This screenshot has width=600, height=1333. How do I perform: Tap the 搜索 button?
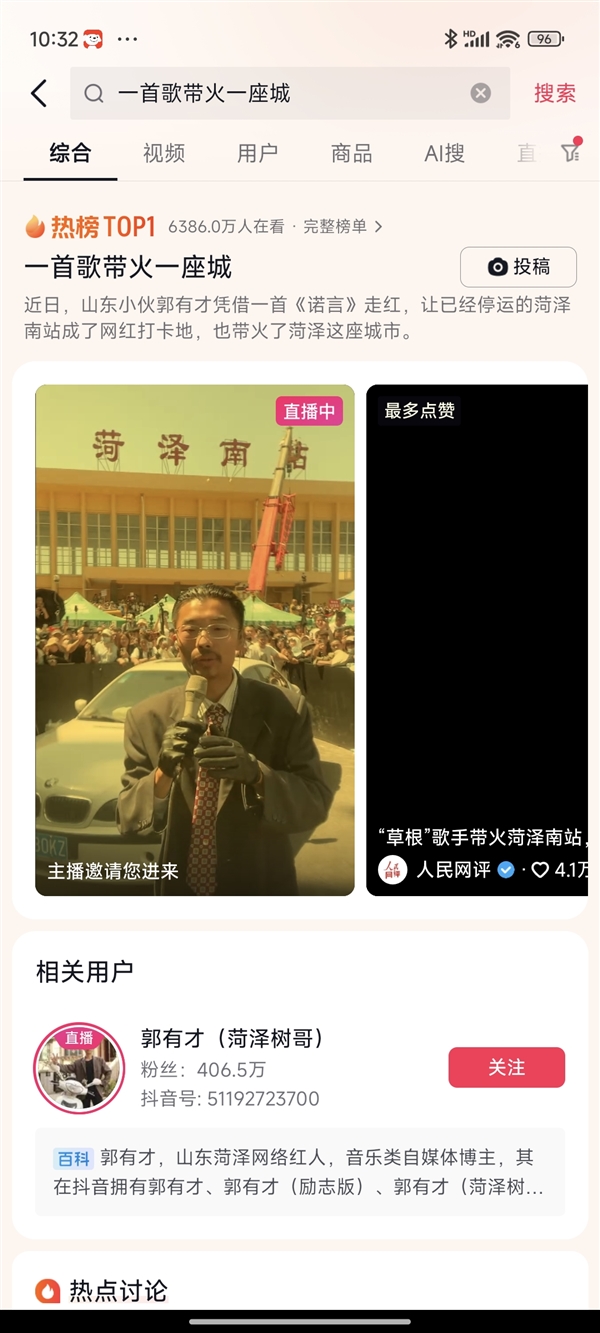point(554,93)
